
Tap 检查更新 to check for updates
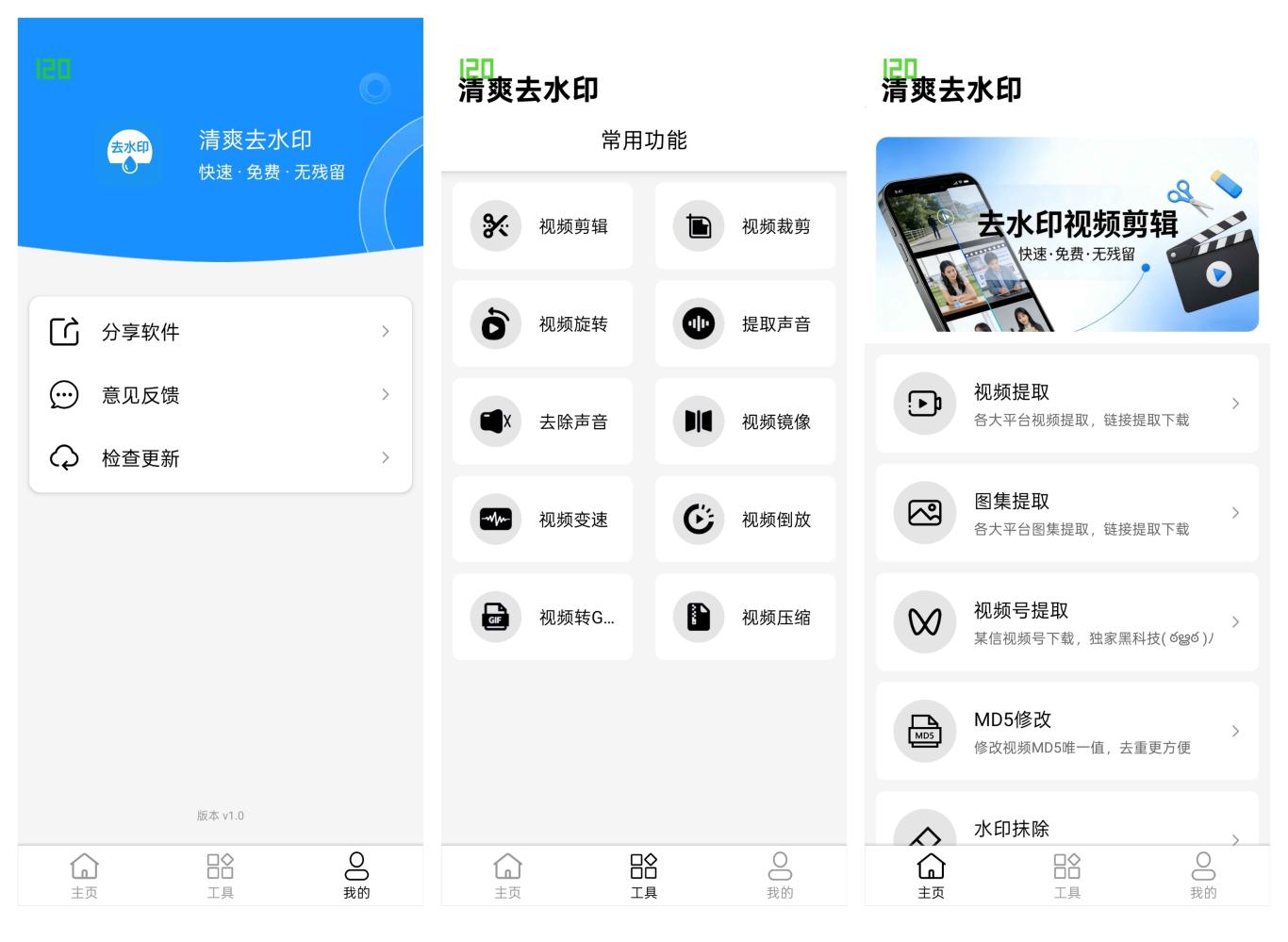[x=220, y=458]
